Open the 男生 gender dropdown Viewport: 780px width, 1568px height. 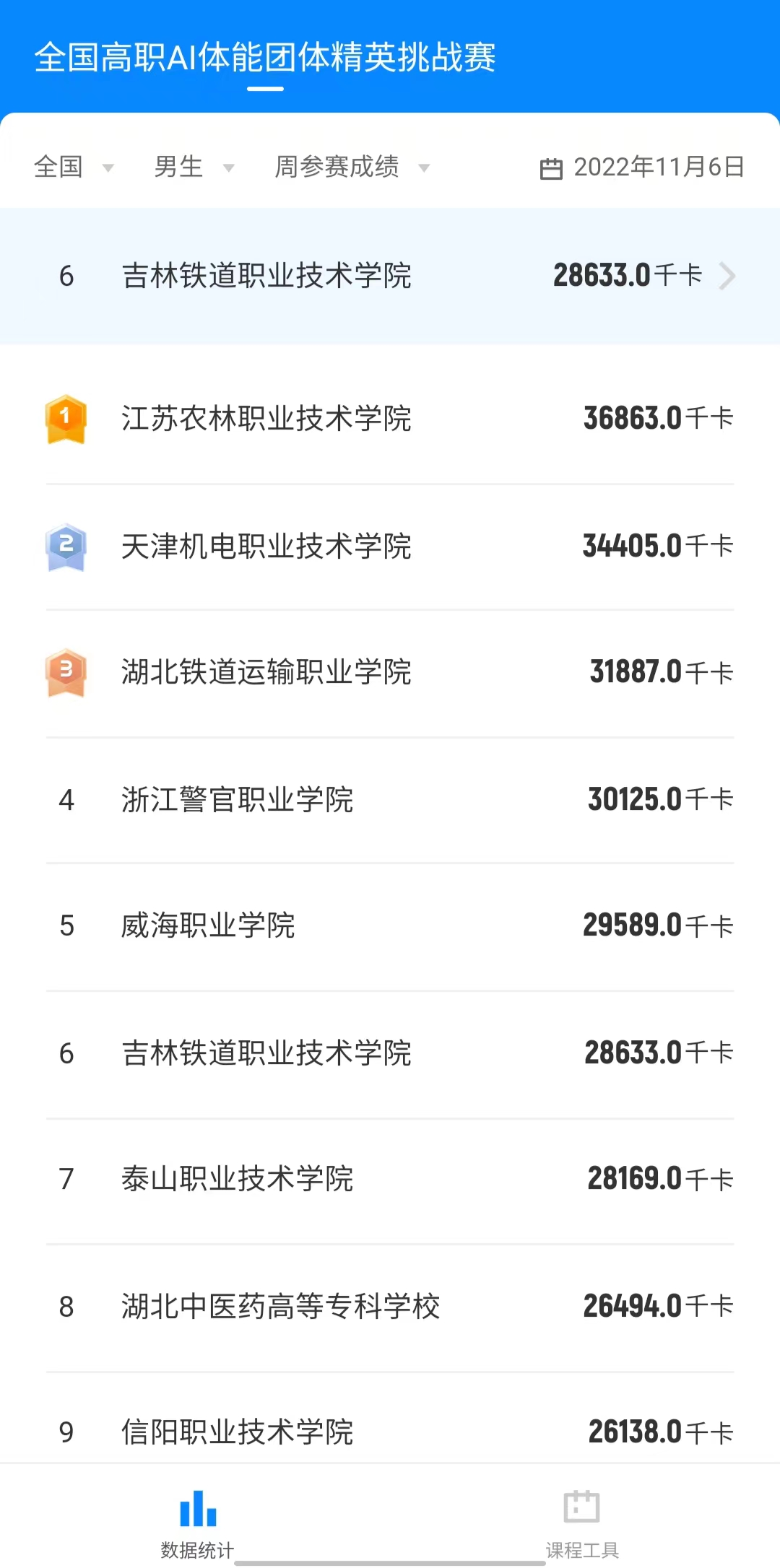[x=192, y=167]
